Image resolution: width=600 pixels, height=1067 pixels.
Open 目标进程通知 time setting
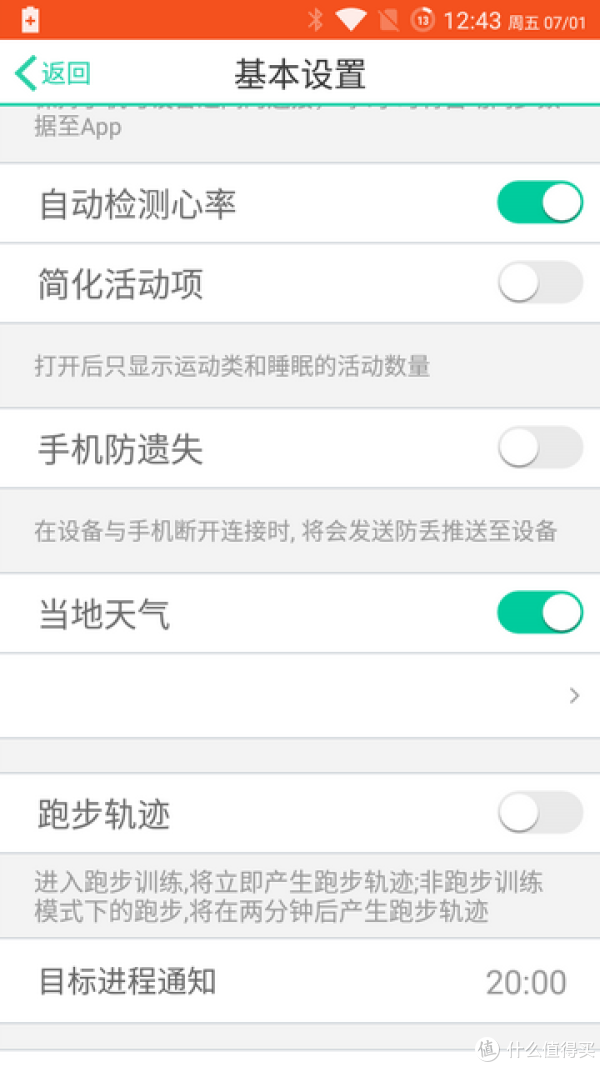click(x=300, y=981)
